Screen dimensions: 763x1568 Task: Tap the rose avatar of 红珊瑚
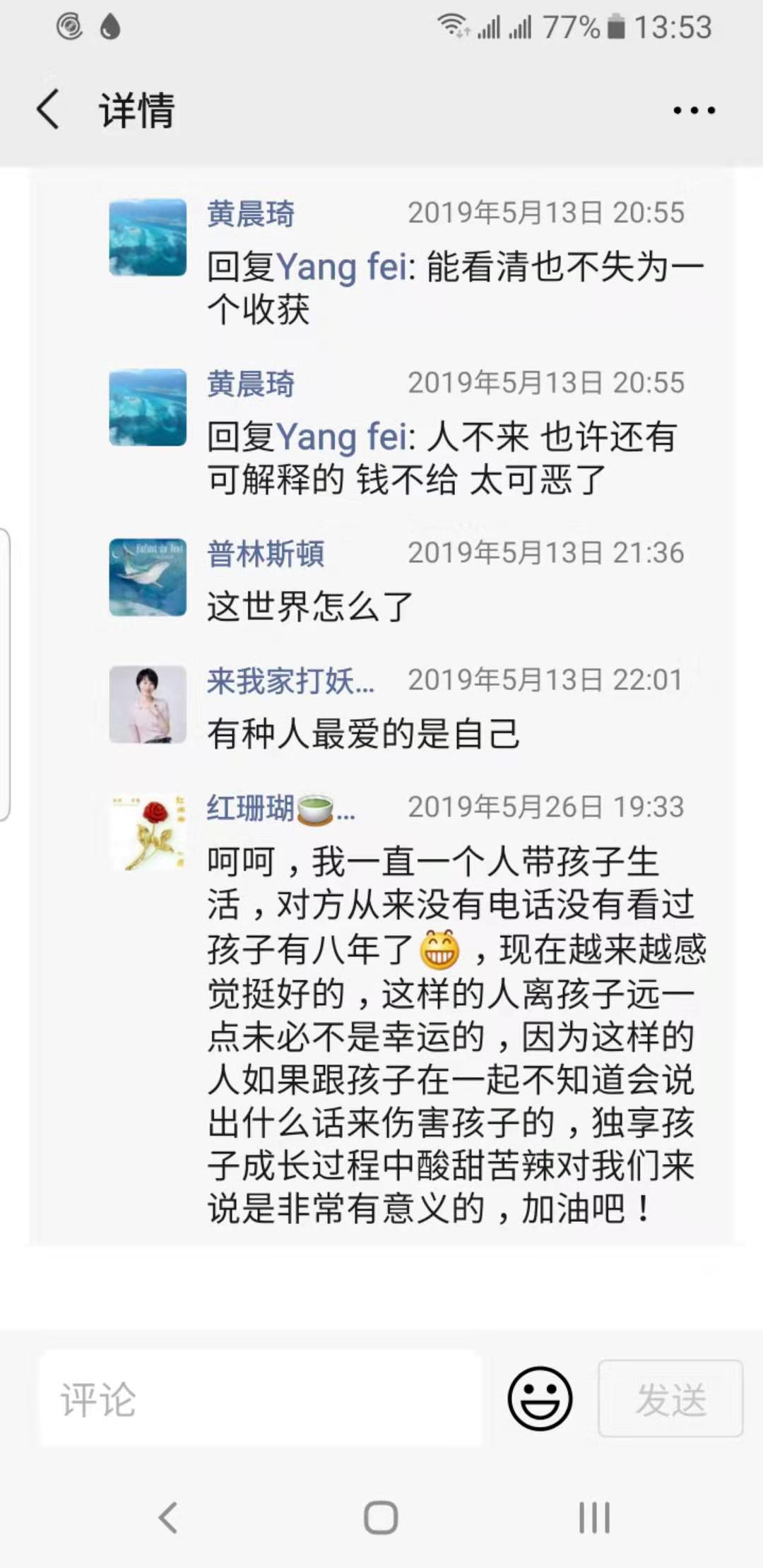pyautogui.click(x=148, y=831)
